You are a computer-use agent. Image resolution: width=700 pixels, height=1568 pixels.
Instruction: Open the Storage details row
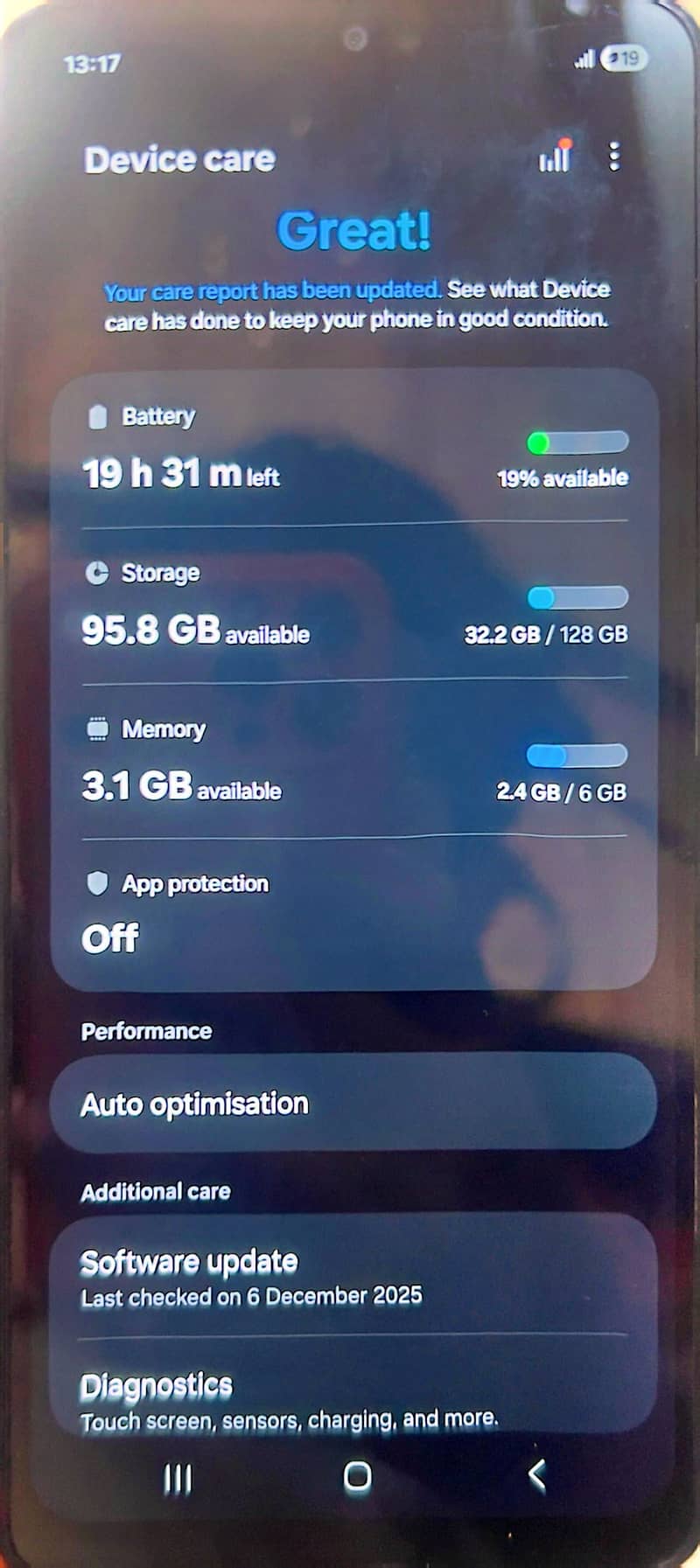[354, 605]
